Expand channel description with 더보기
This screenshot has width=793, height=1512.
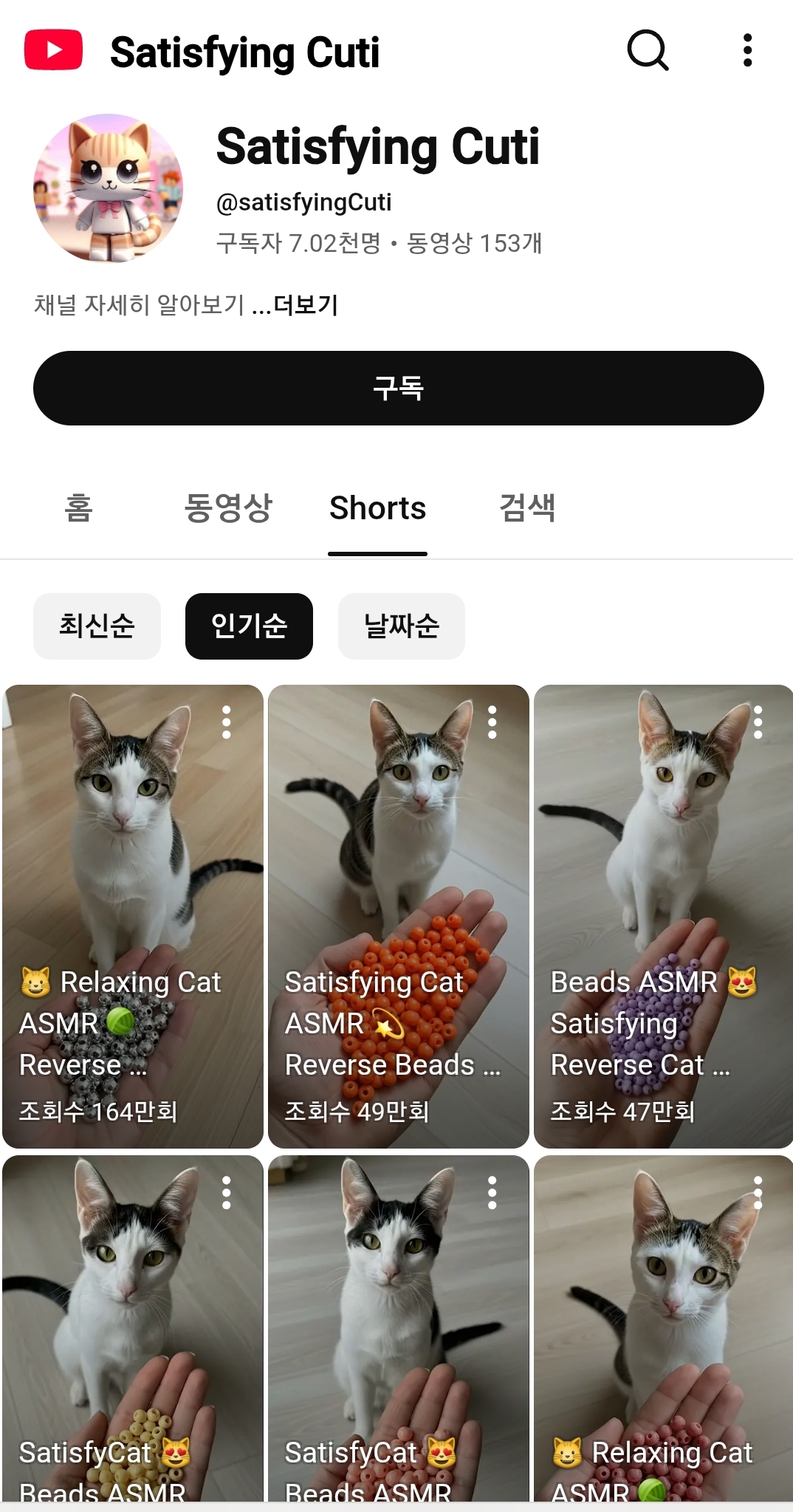[x=306, y=305]
